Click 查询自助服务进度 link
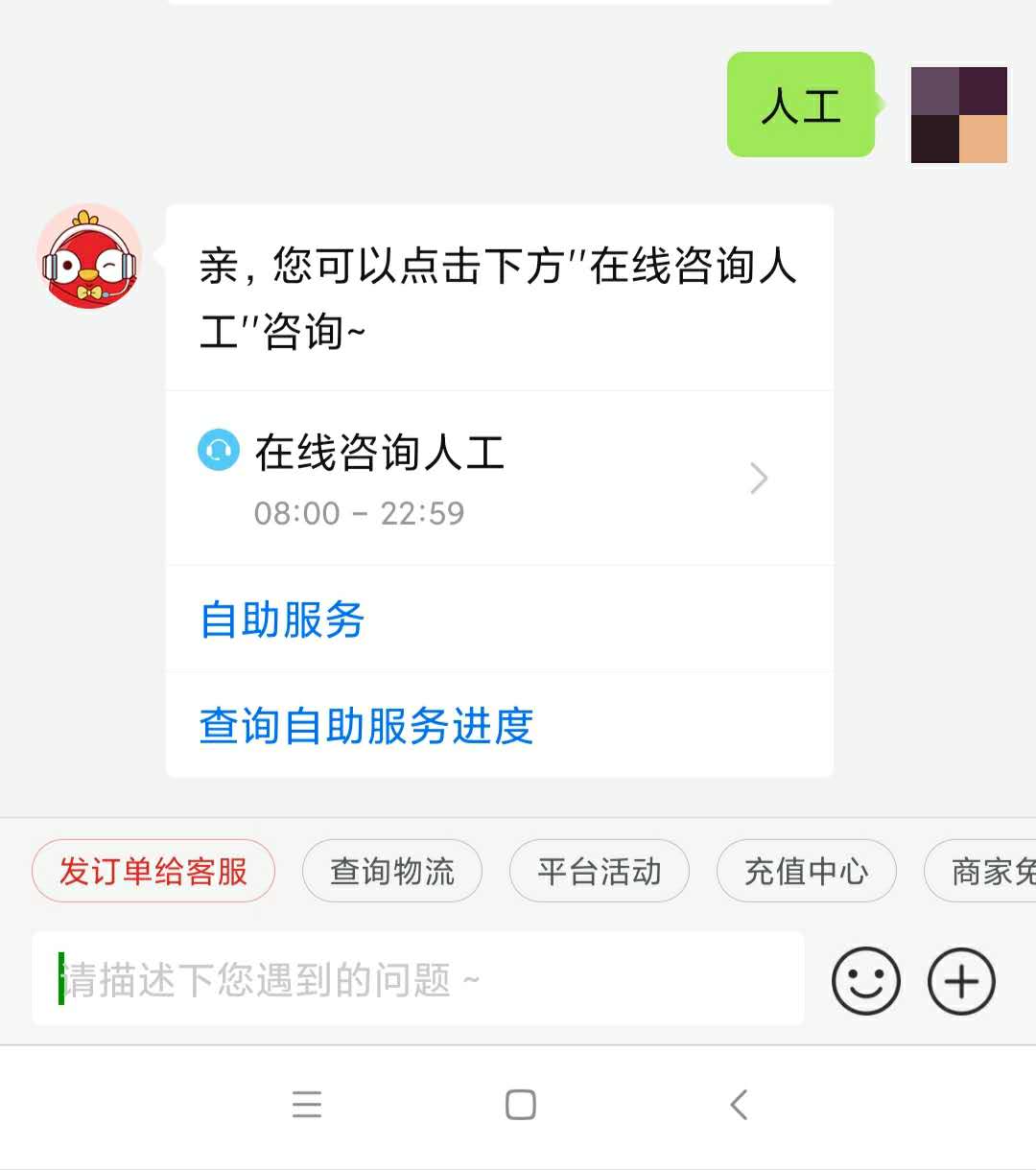The height and width of the screenshot is (1170, 1036). pos(365,727)
